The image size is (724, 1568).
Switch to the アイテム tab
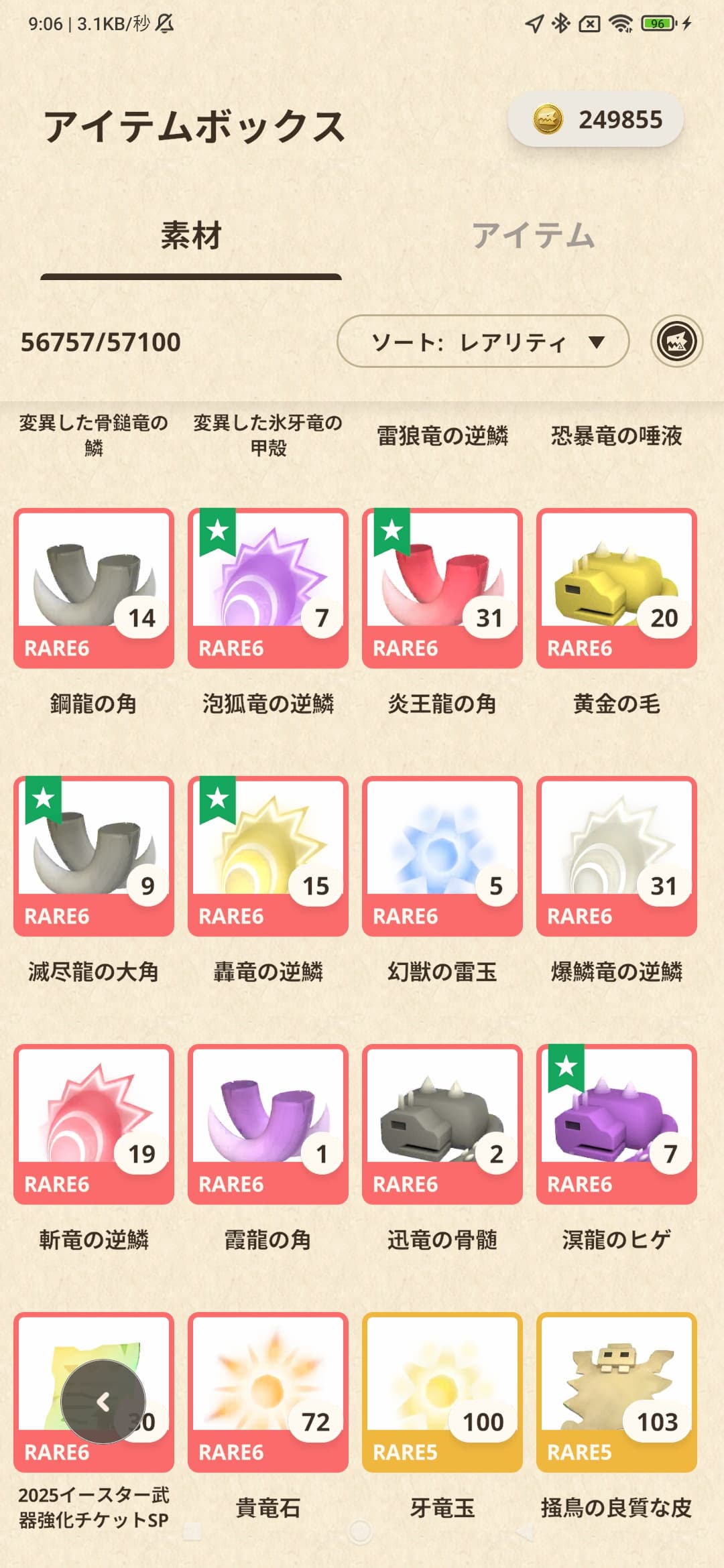[533, 236]
